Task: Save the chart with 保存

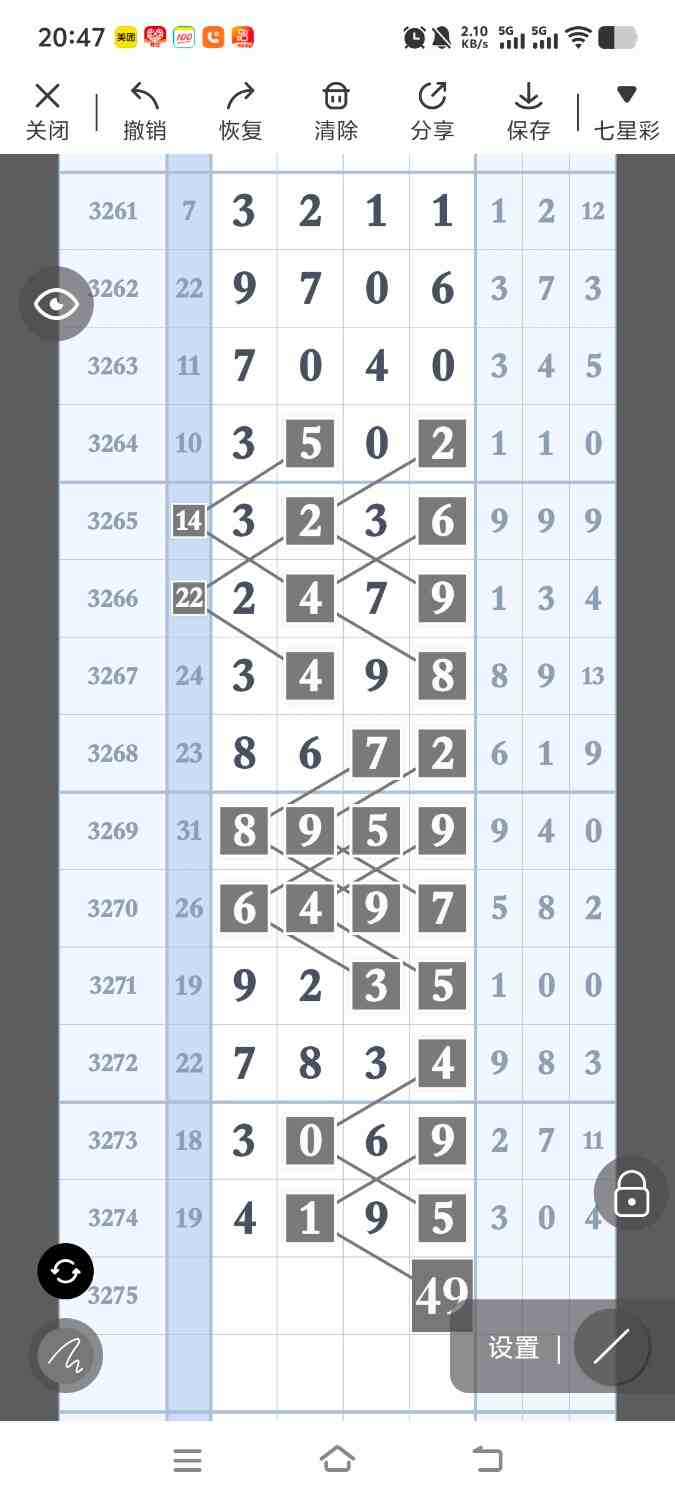Action: pos(528,111)
